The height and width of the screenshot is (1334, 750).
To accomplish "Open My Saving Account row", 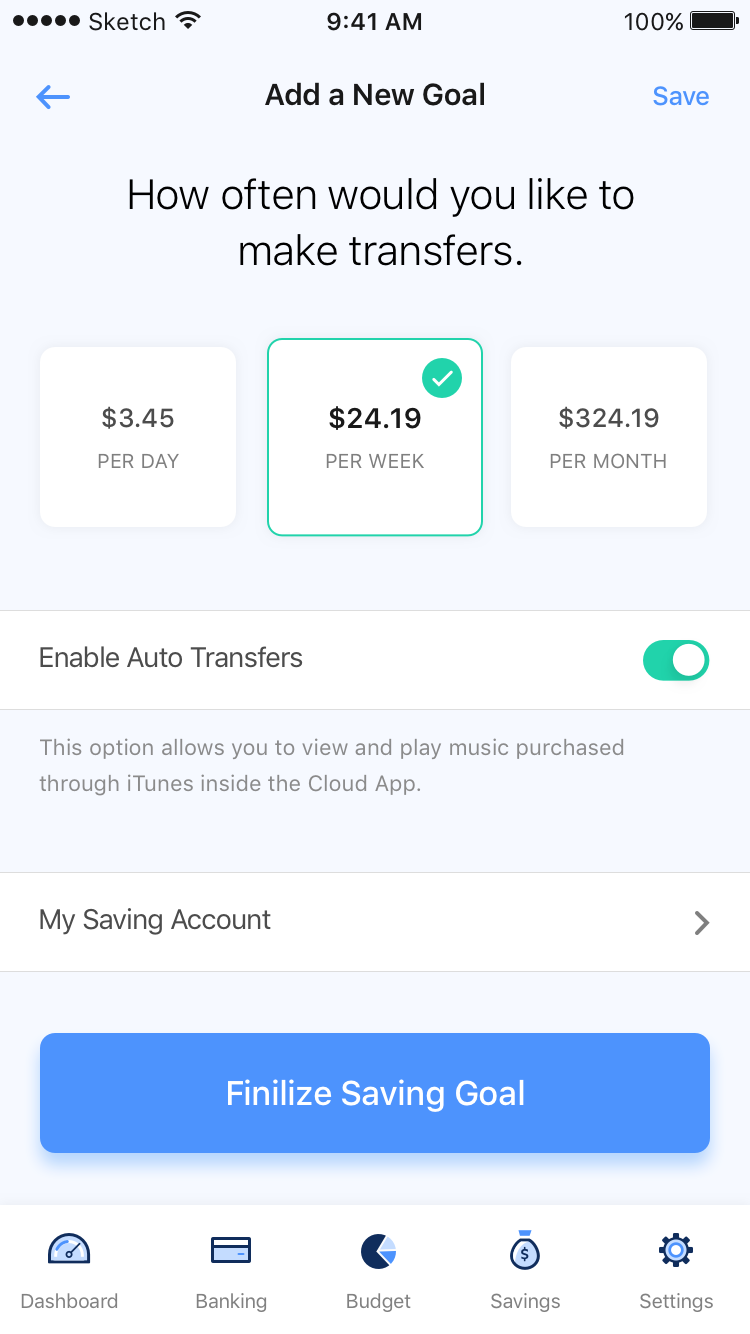I will pos(375,921).
